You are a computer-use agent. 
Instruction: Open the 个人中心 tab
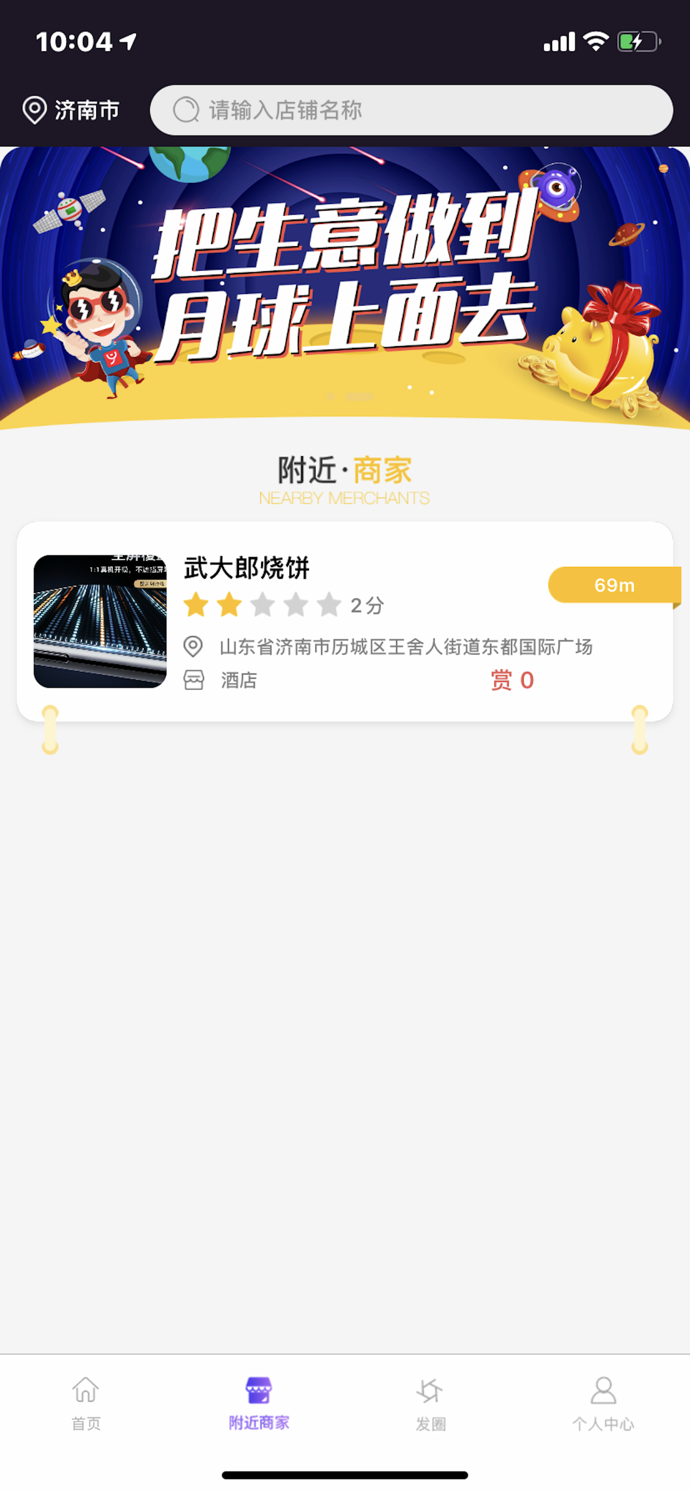tap(603, 1403)
